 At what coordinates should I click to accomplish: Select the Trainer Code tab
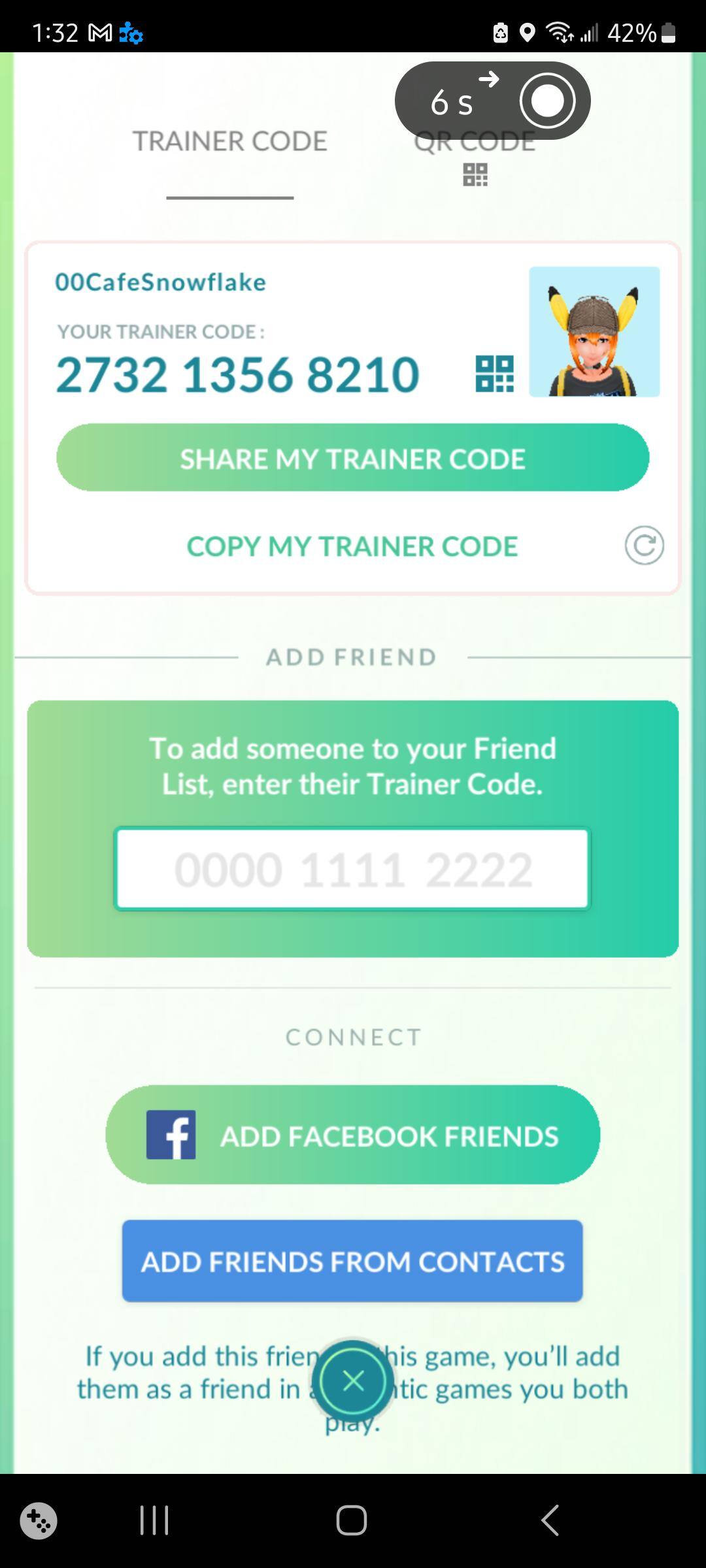(x=229, y=142)
